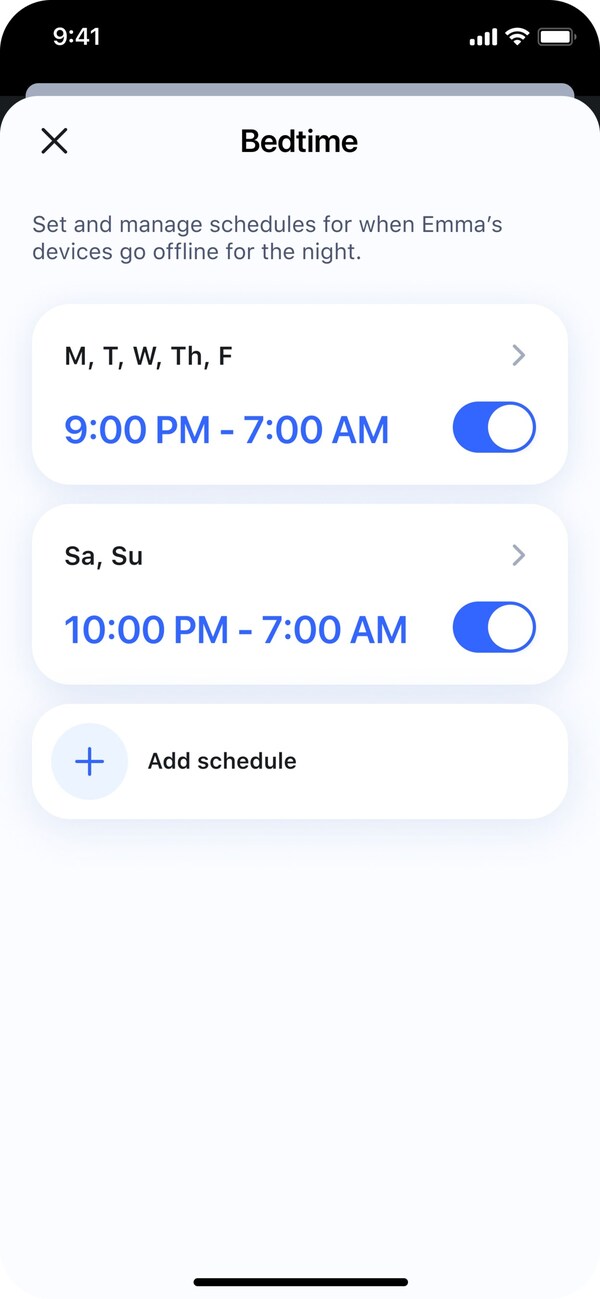Open the M, T, W, Th, F schedule
The image size is (600, 1299).
(x=518, y=355)
